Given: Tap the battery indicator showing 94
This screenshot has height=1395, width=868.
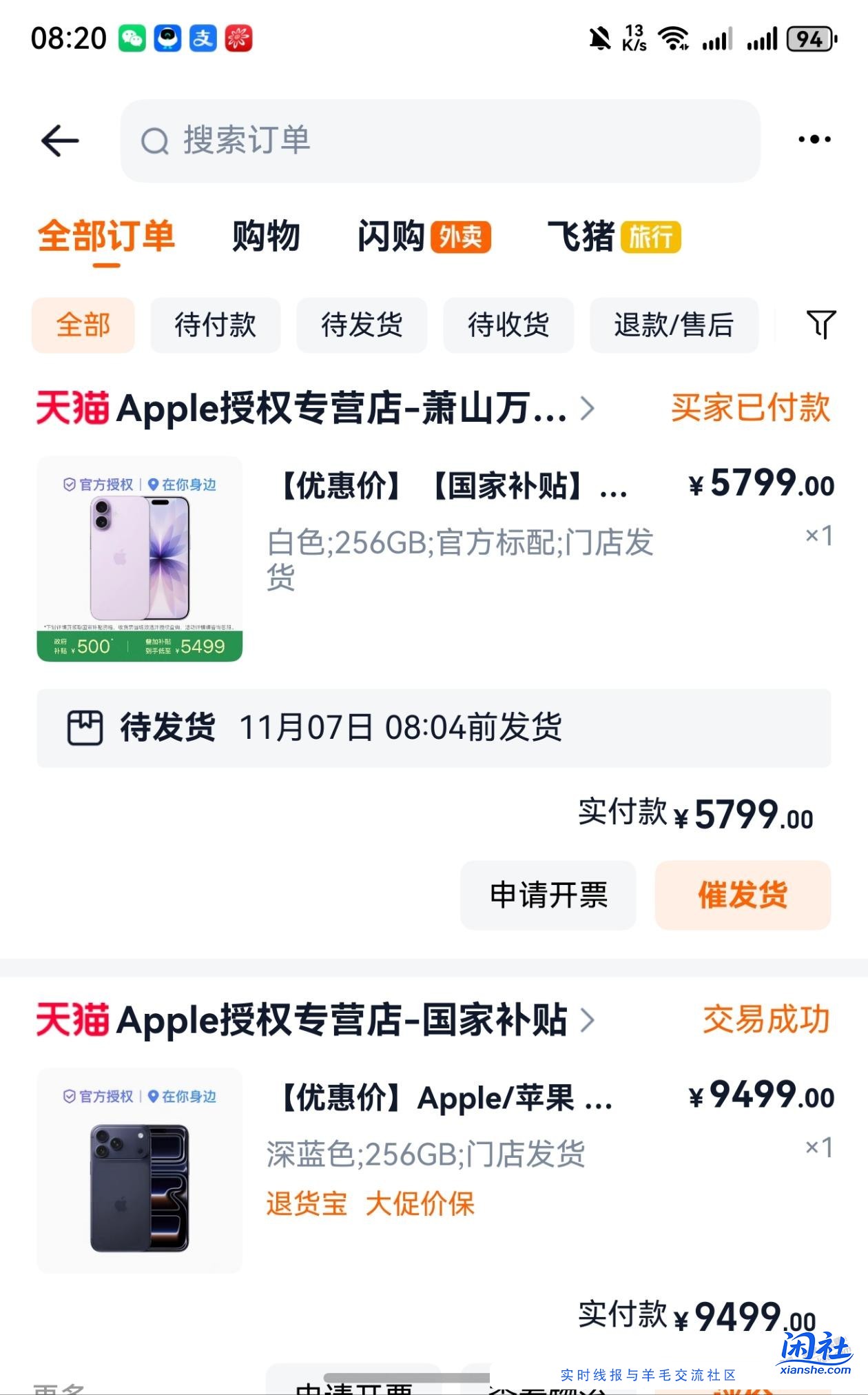Looking at the screenshot, I should [x=810, y=39].
